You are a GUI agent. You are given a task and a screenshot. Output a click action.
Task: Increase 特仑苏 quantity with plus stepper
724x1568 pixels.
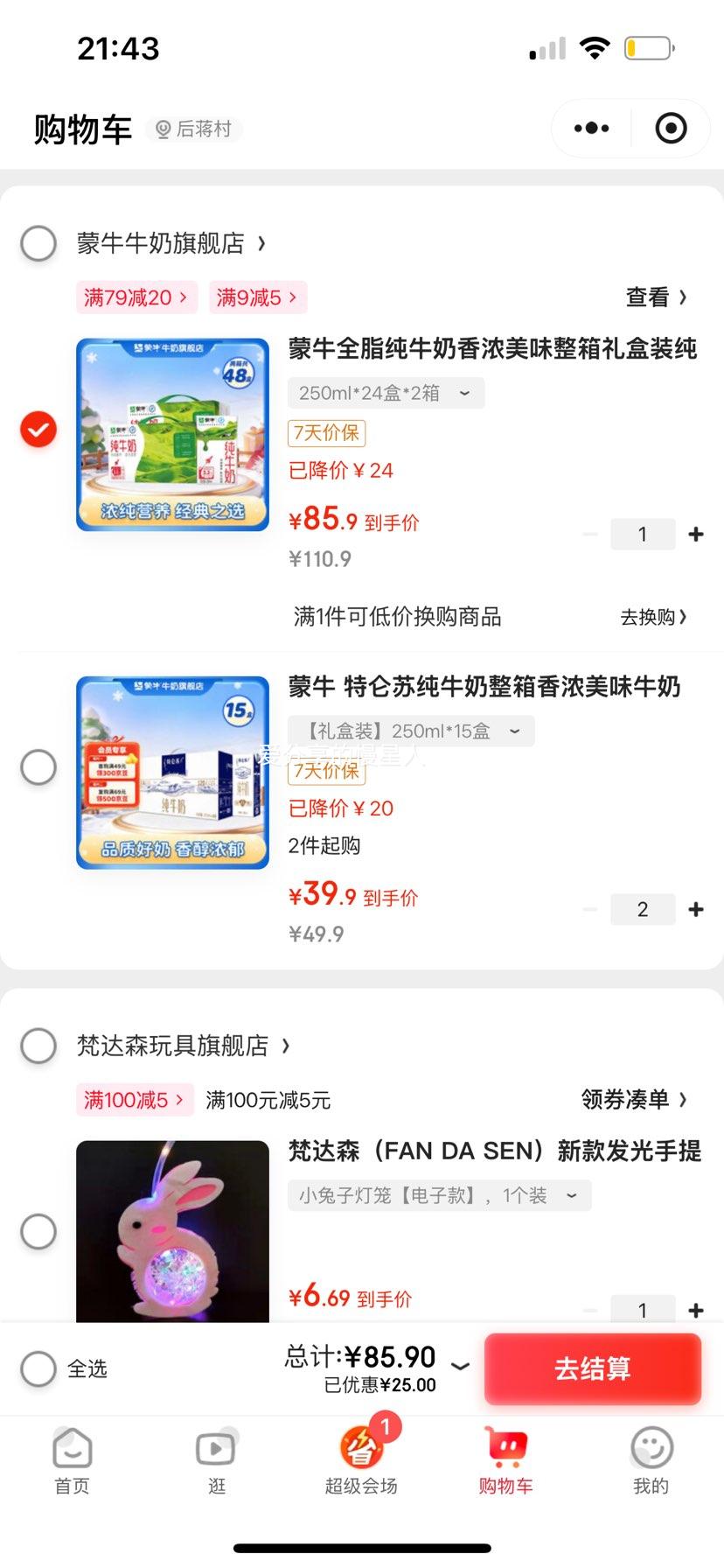696,909
